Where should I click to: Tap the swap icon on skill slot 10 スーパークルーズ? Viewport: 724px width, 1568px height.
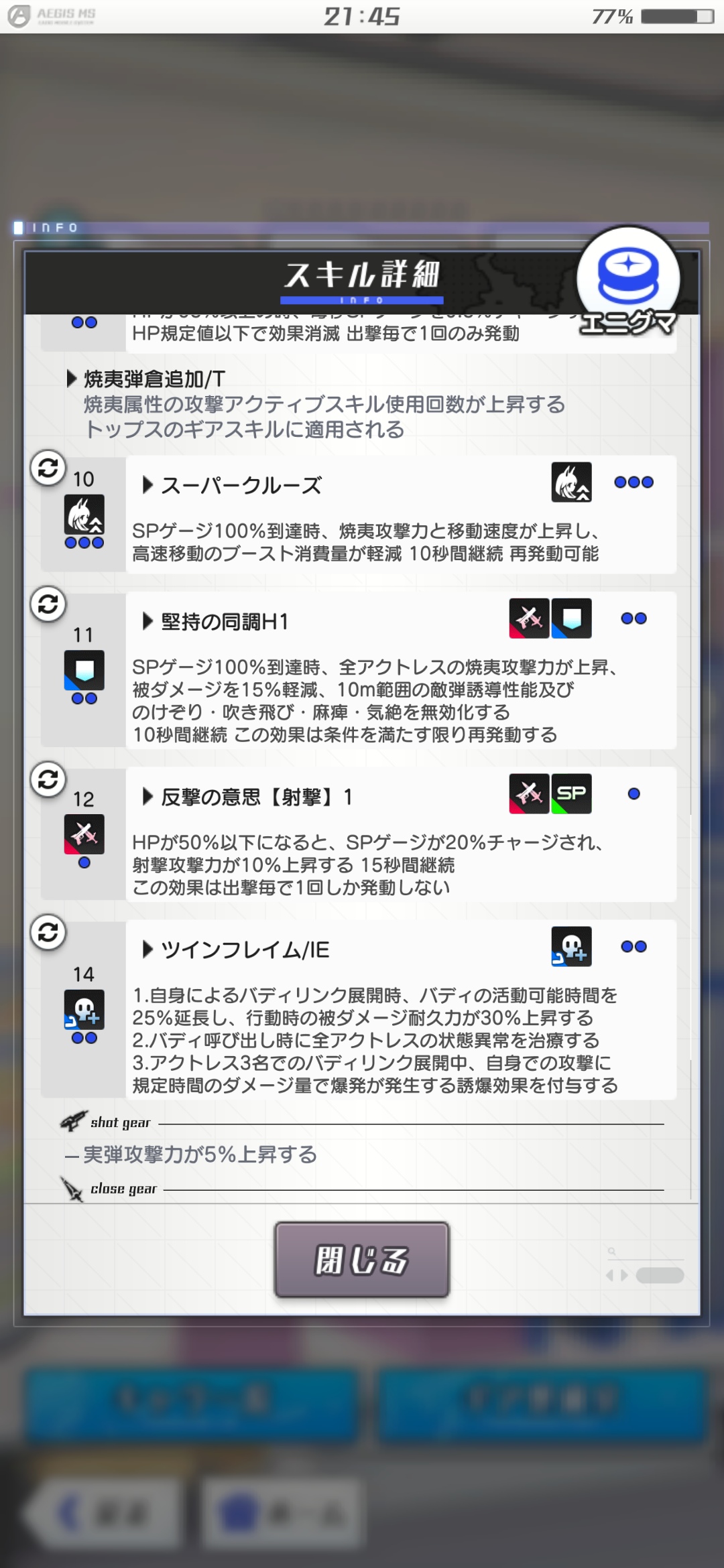coord(48,468)
